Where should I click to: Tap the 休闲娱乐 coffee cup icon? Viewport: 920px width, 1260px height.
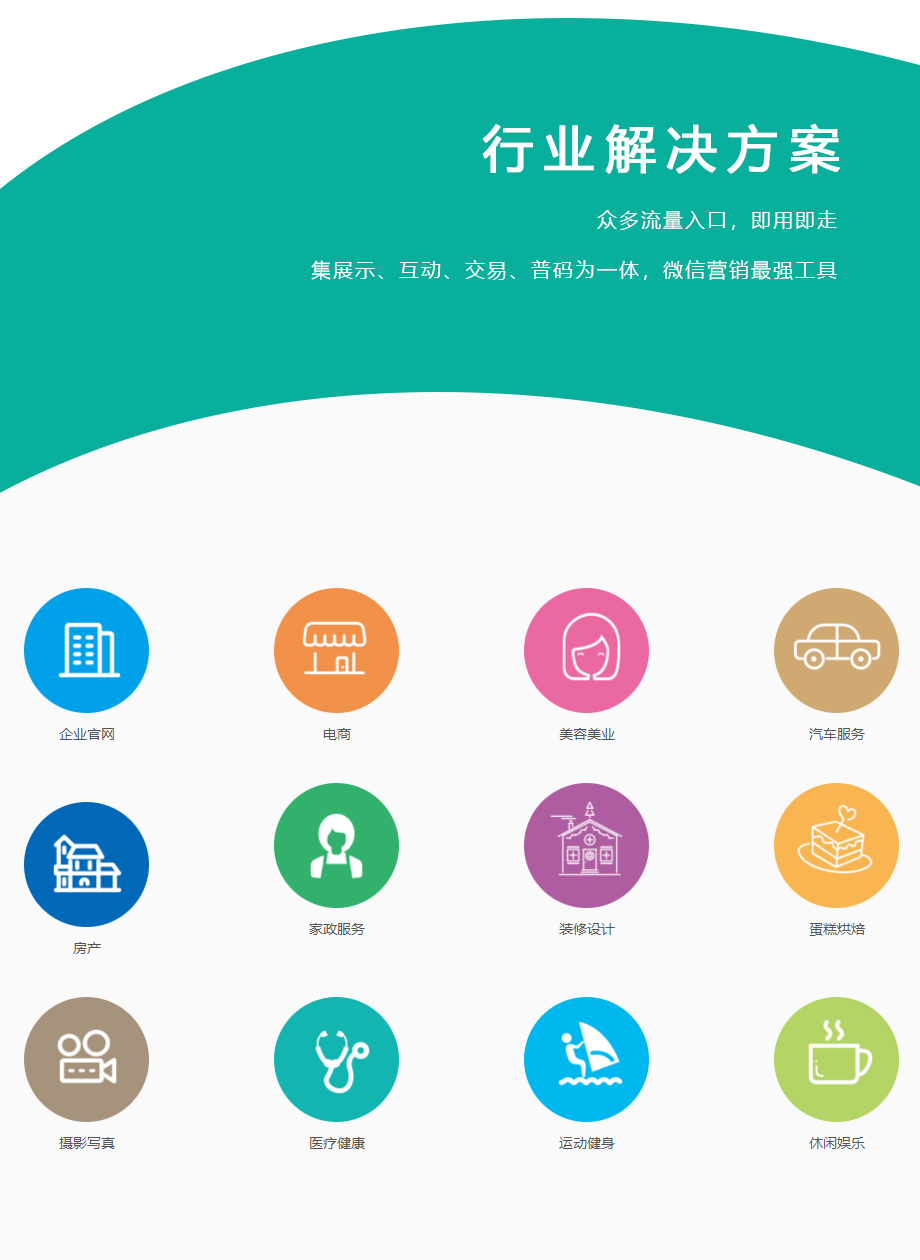pyautogui.click(x=836, y=1059)
